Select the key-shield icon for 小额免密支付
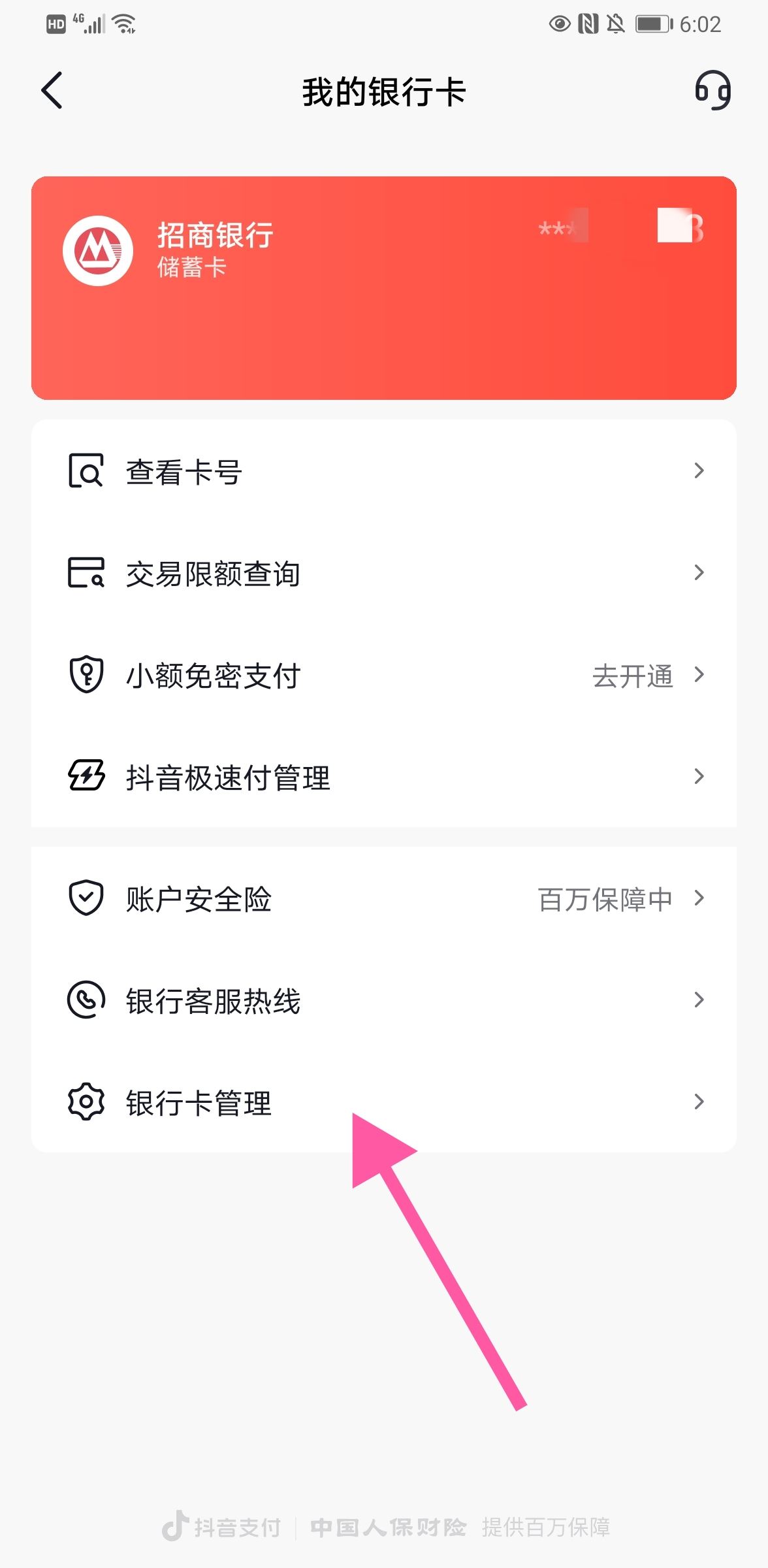This screenshot has height=1568, width=768. pyautogui.click(x=86, y=676)
